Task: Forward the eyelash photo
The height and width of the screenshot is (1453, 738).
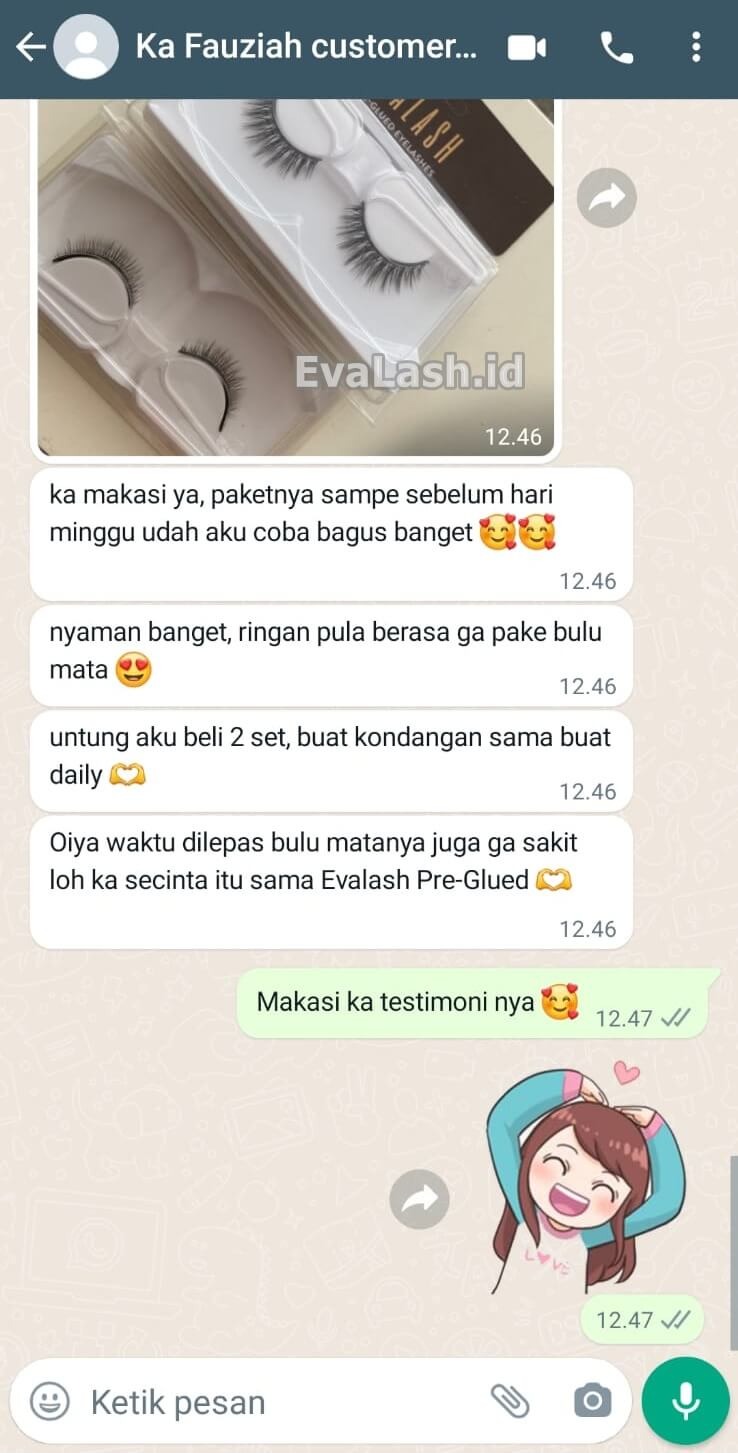Action: click(606, 198)
